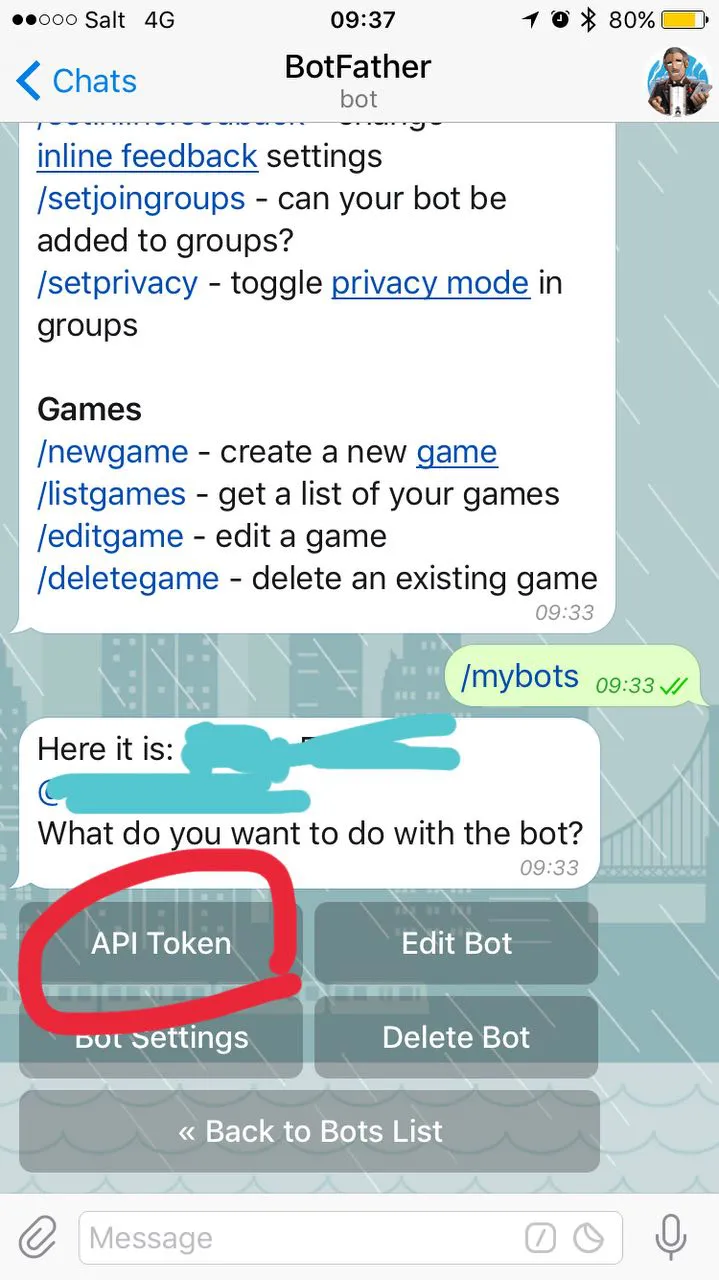Image resolution: width=719 pixels, height=1280 pixels.
Task: Go back to Chats list
Action: pyautogui.click(x=77, y=81)
